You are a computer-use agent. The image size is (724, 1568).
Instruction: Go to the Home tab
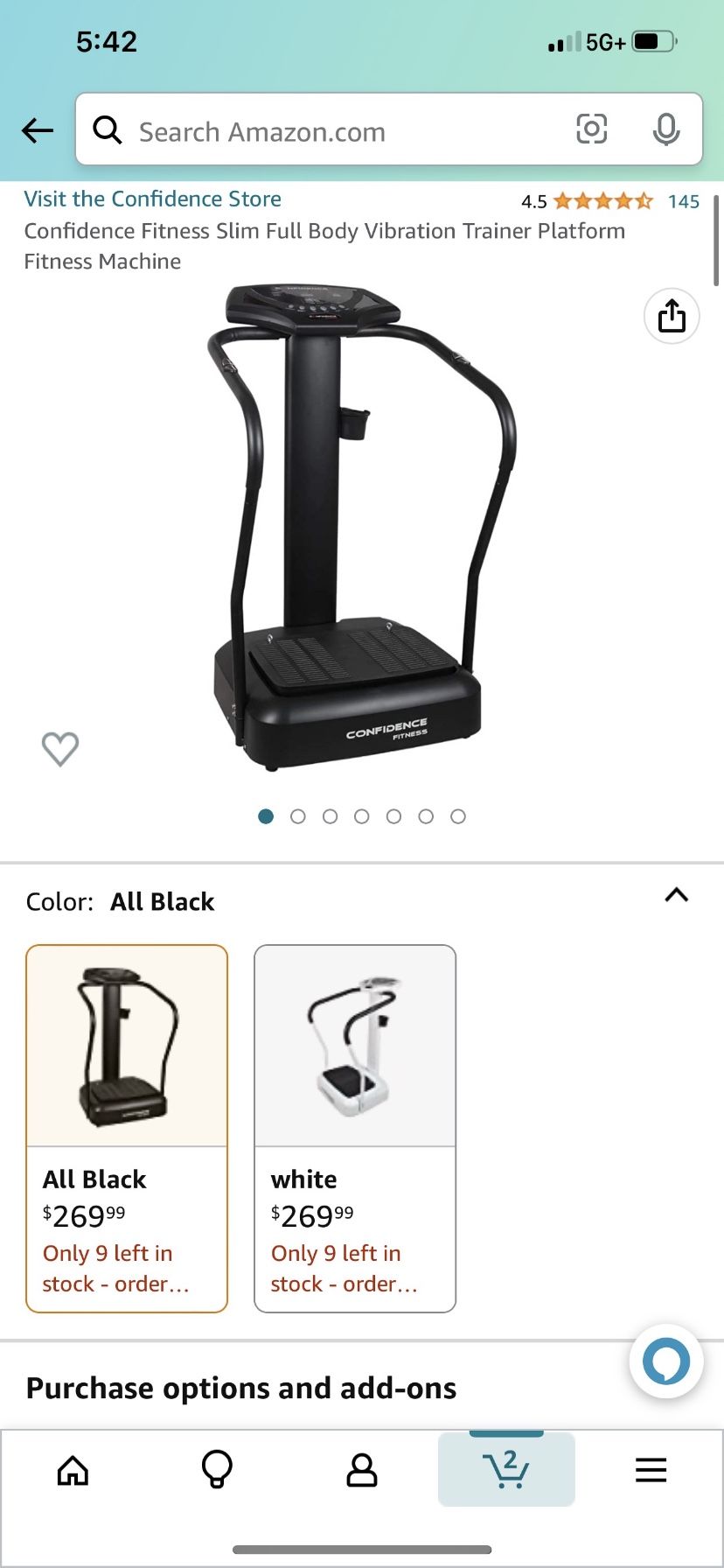pos(73,1470)
